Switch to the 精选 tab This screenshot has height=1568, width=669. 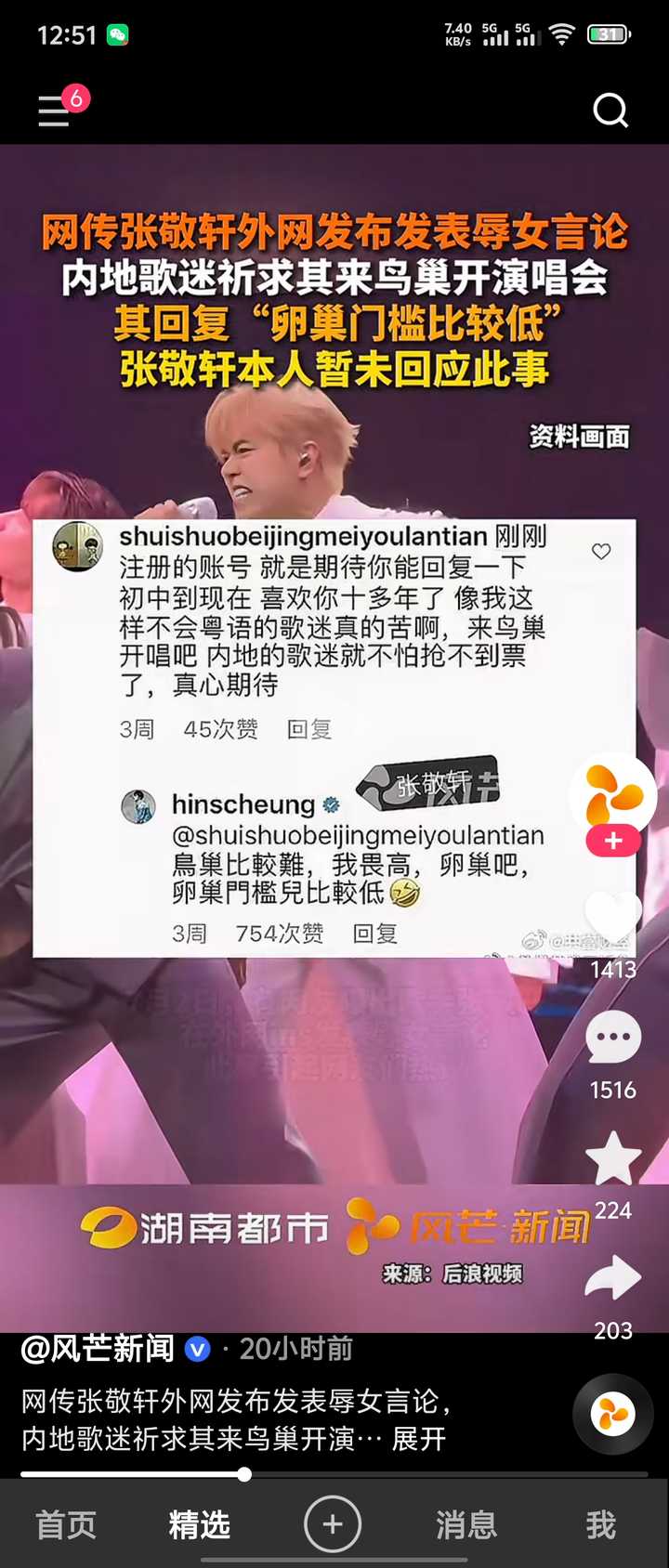pyautogui.click(x=199, y=1524)
